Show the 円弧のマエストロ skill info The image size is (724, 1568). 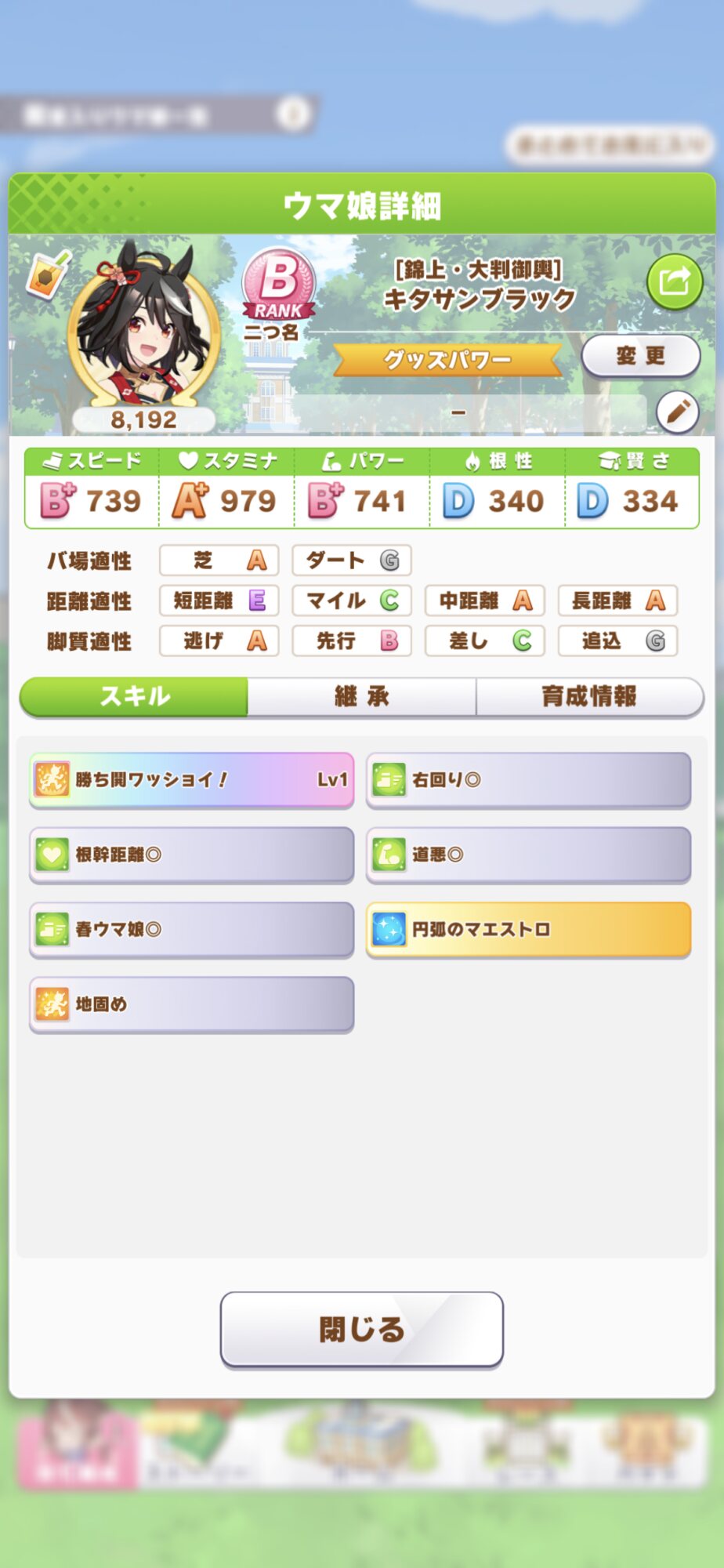click(x=528, y=929)
